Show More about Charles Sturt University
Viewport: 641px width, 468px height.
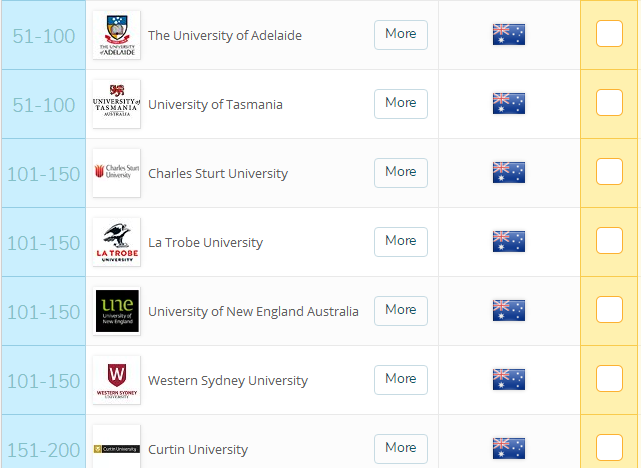[x=400, y=172]
